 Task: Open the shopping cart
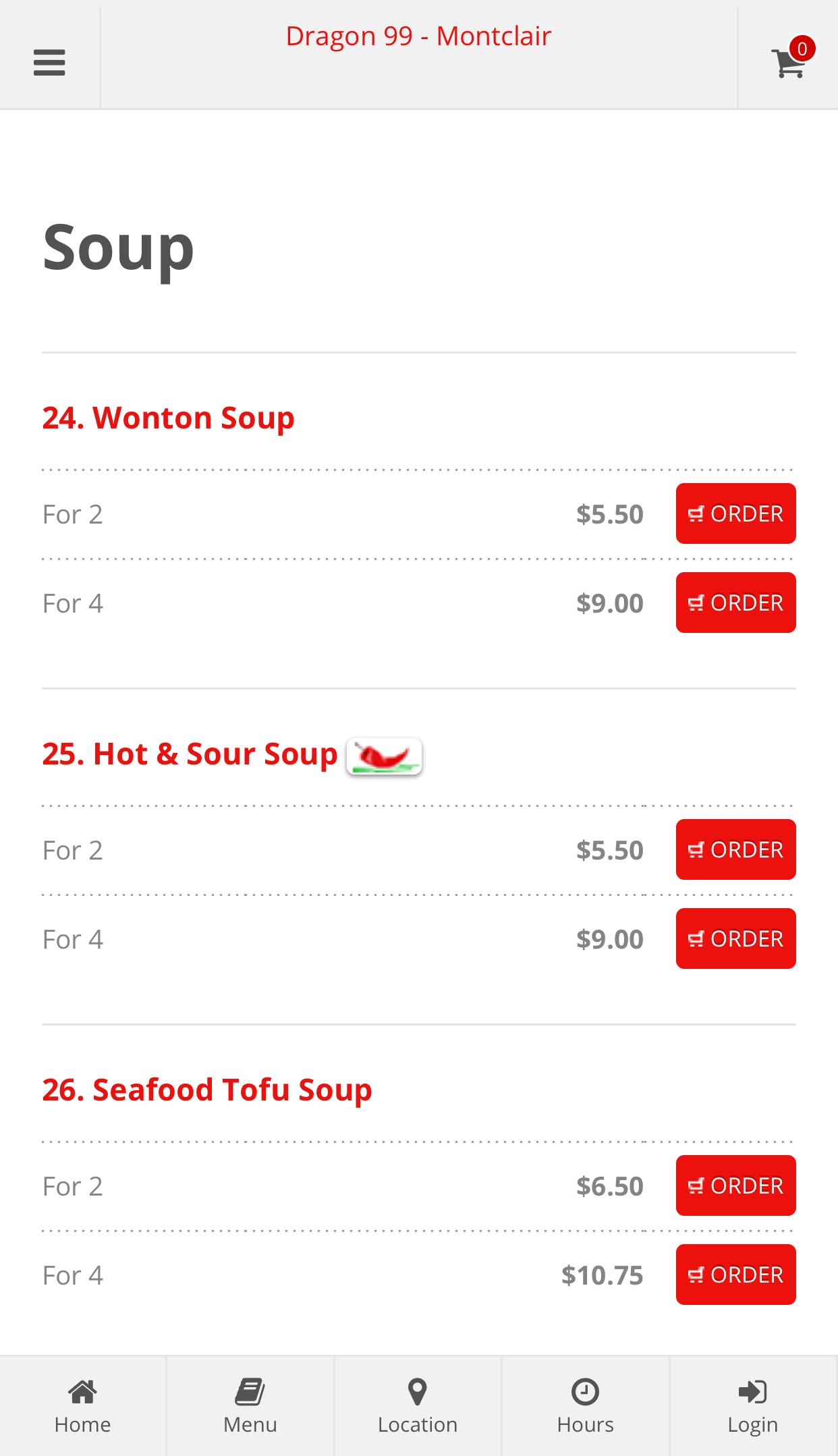click(789, 61)
